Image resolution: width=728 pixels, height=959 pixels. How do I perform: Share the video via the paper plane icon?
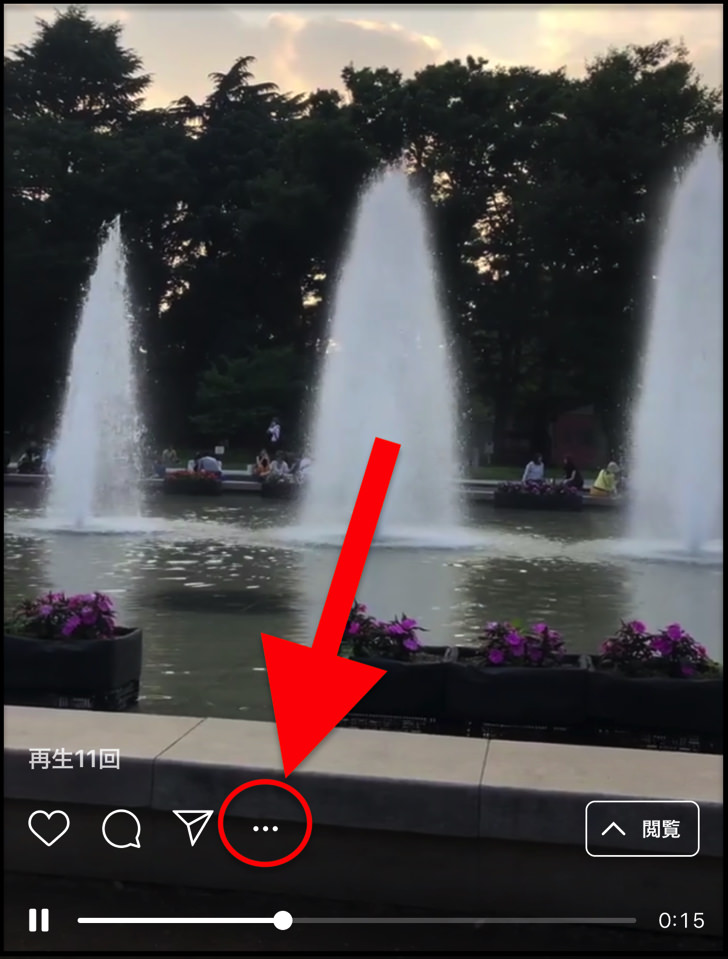[193, 828]
